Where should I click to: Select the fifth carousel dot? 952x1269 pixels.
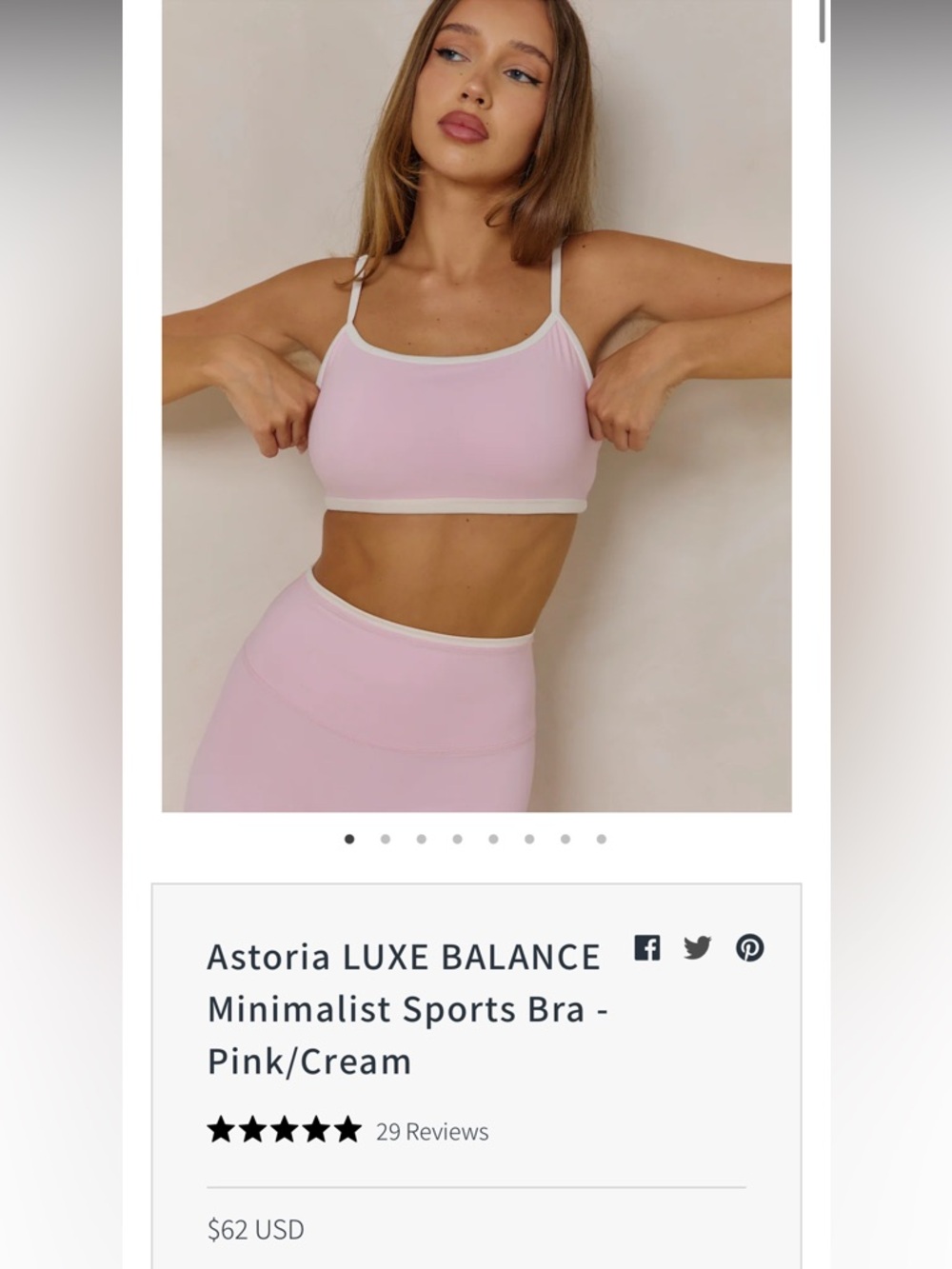492,839
